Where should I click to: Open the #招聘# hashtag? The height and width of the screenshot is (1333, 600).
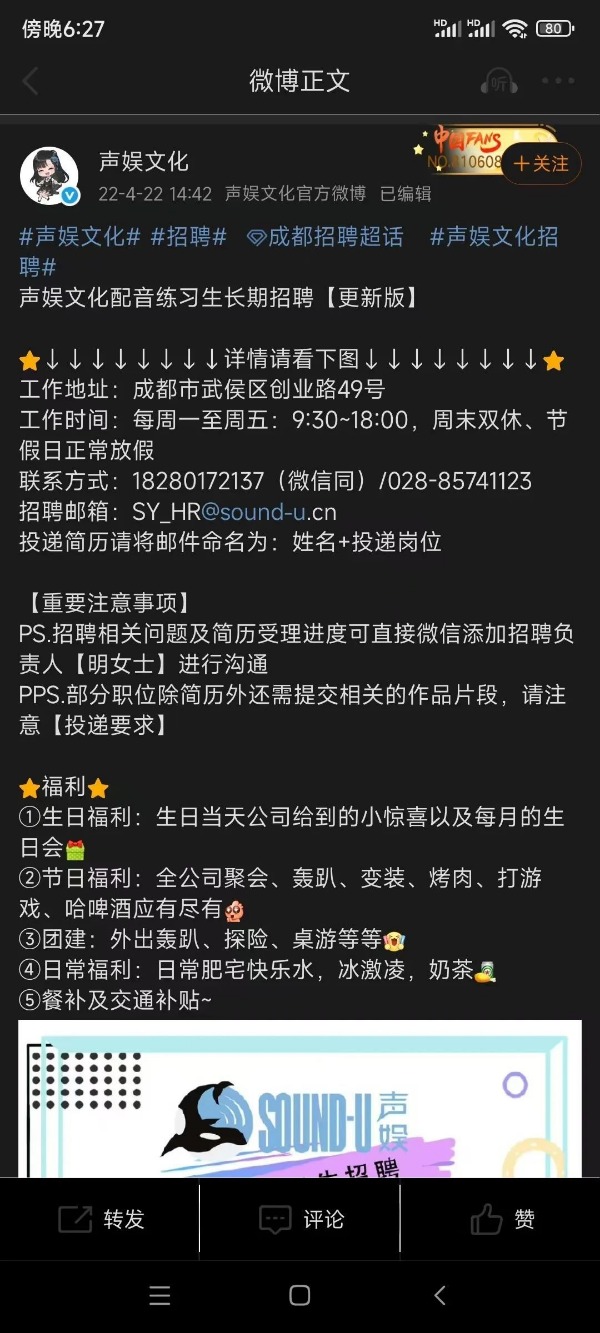[x=188, y=237]
